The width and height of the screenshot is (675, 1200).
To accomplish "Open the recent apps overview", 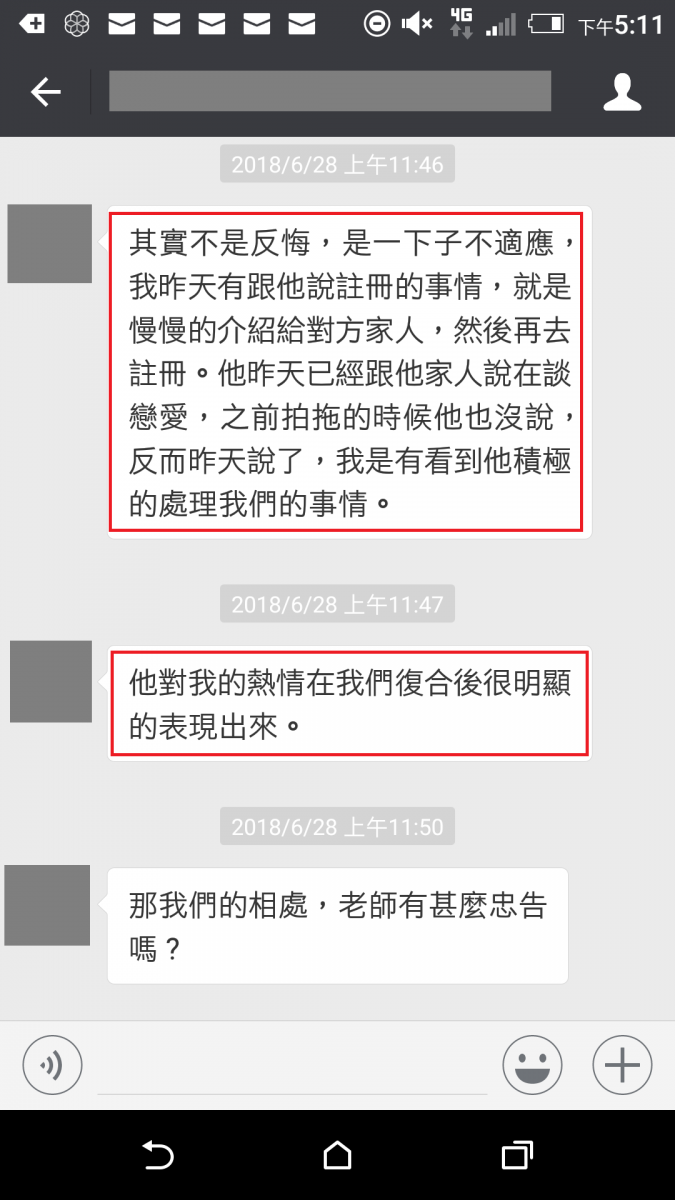I will click(x=516, y=1156).
